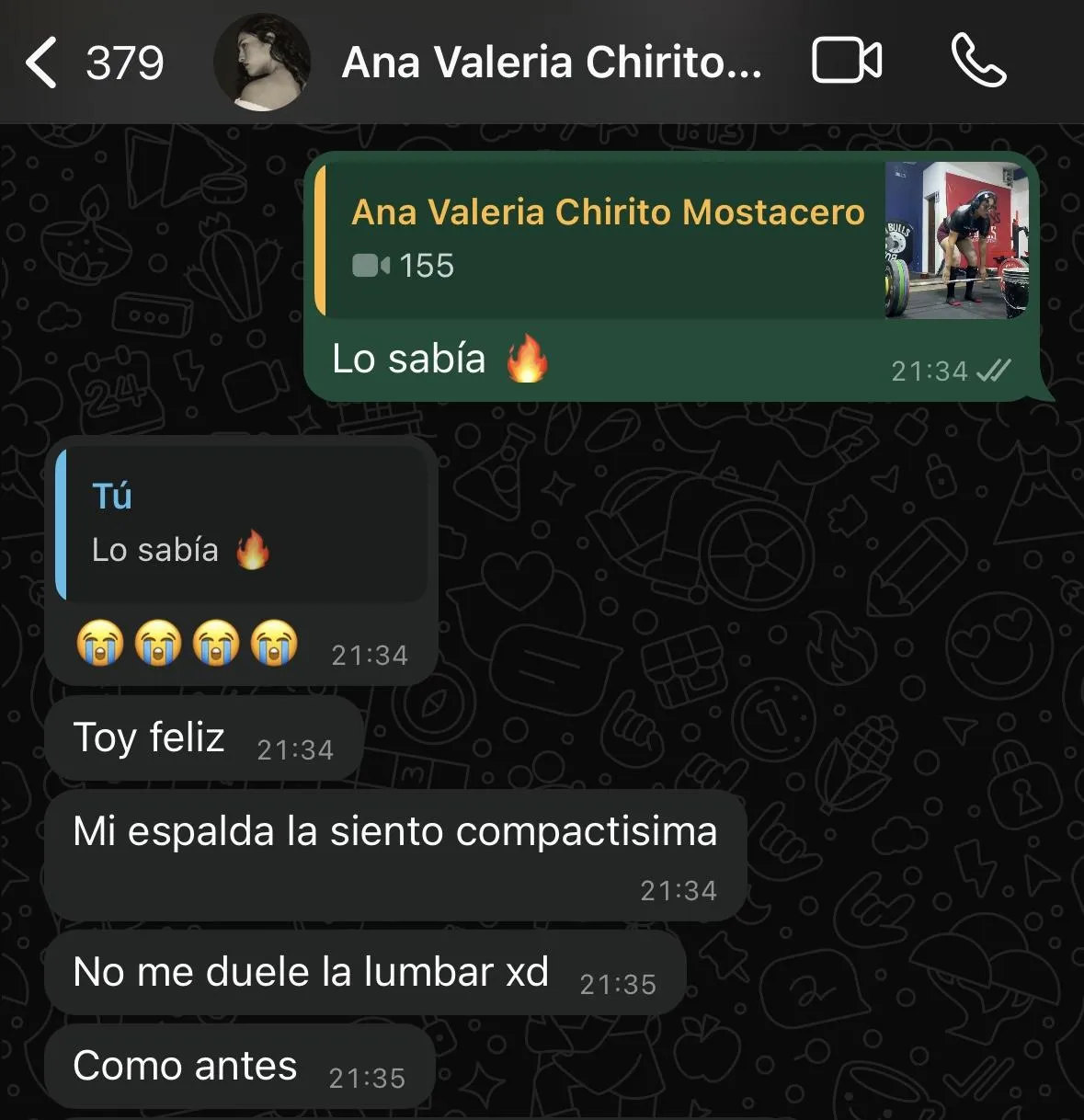View Ana Valeria's profile photo
The height and width of the screenshot is (1120, 1084).
coord(262,63)
